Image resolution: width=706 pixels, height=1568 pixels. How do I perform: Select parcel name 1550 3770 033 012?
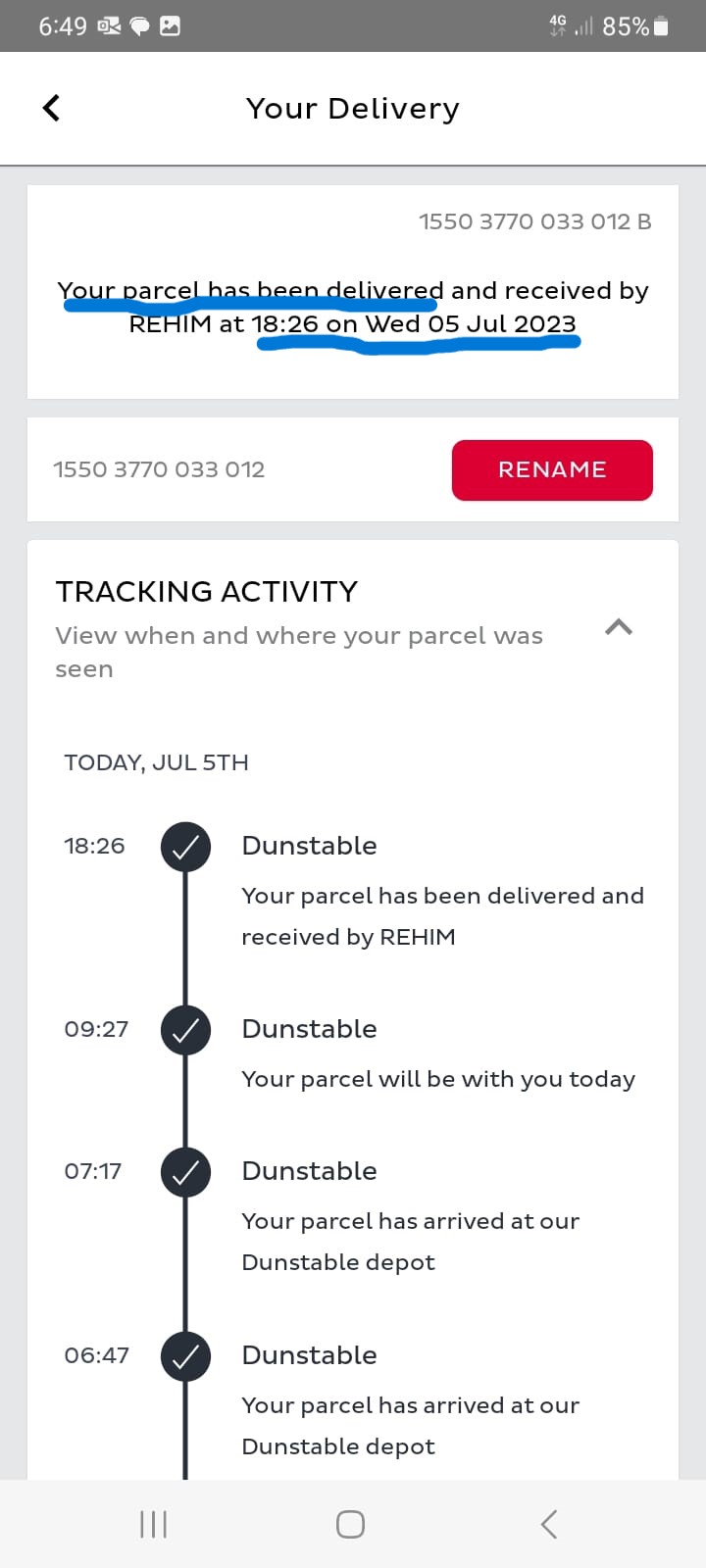[x=159, y=469]
